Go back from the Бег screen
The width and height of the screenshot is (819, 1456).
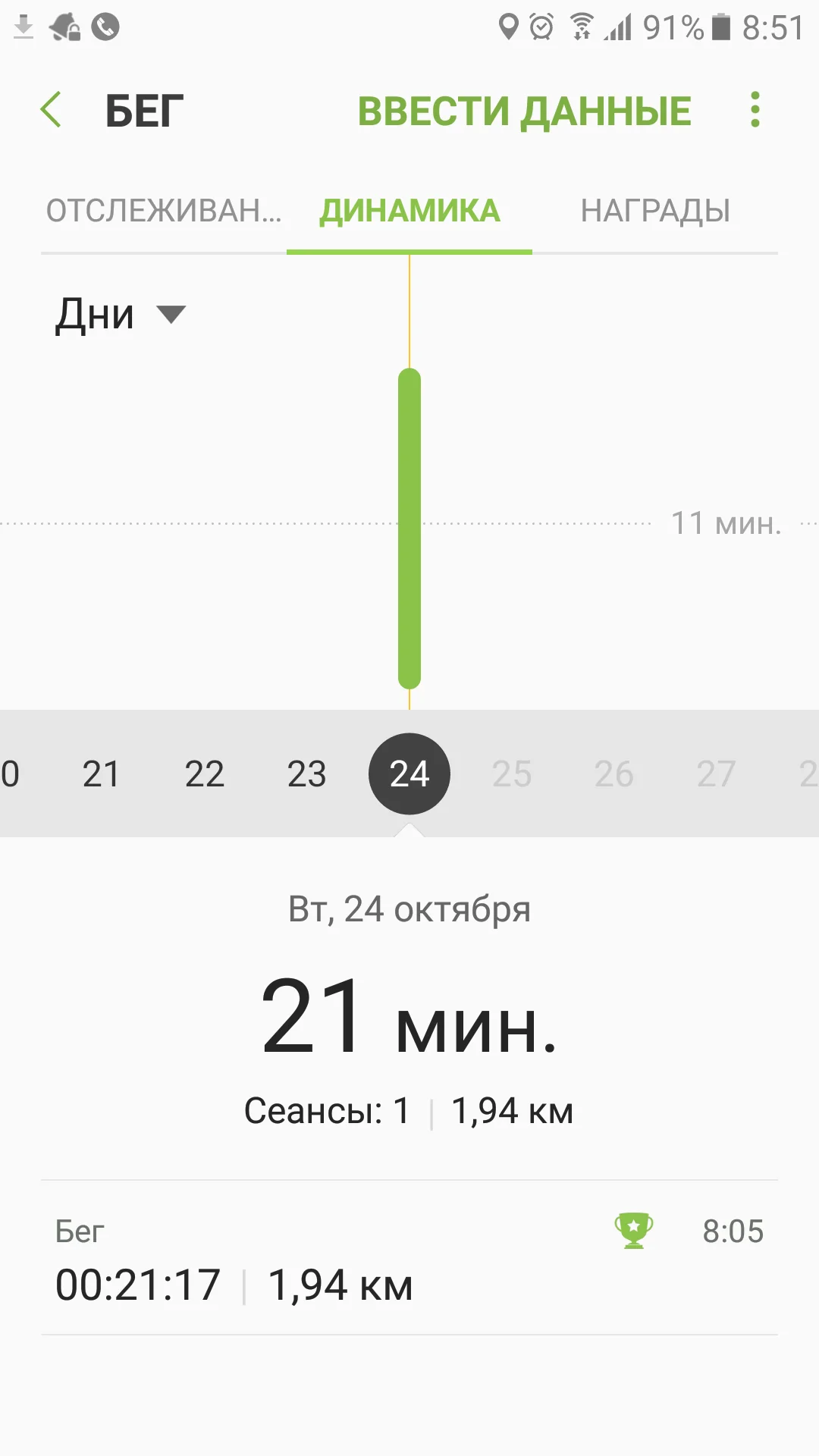(x=51, y=110)
